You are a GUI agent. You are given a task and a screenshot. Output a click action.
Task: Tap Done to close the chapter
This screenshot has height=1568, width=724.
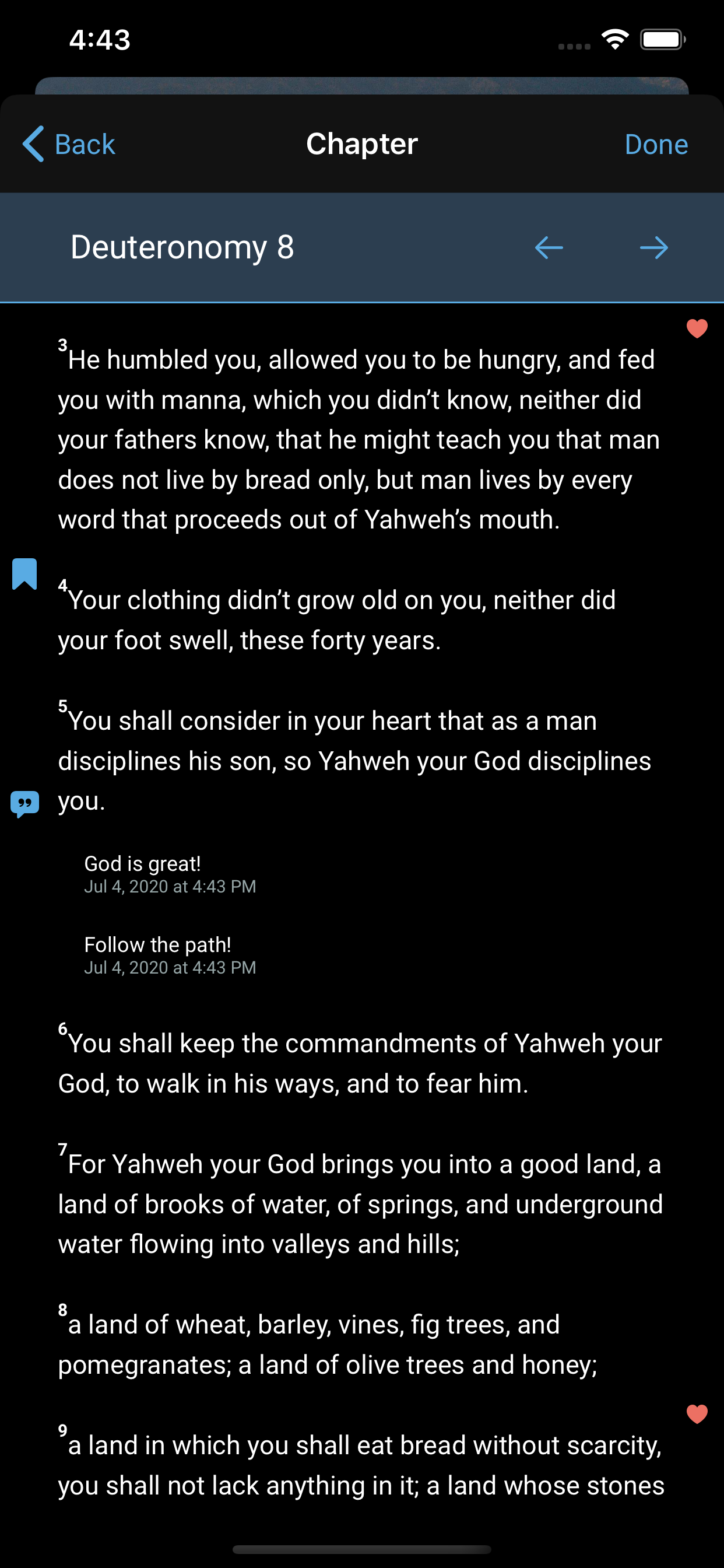pyautogui.click(x=656, y=144)
